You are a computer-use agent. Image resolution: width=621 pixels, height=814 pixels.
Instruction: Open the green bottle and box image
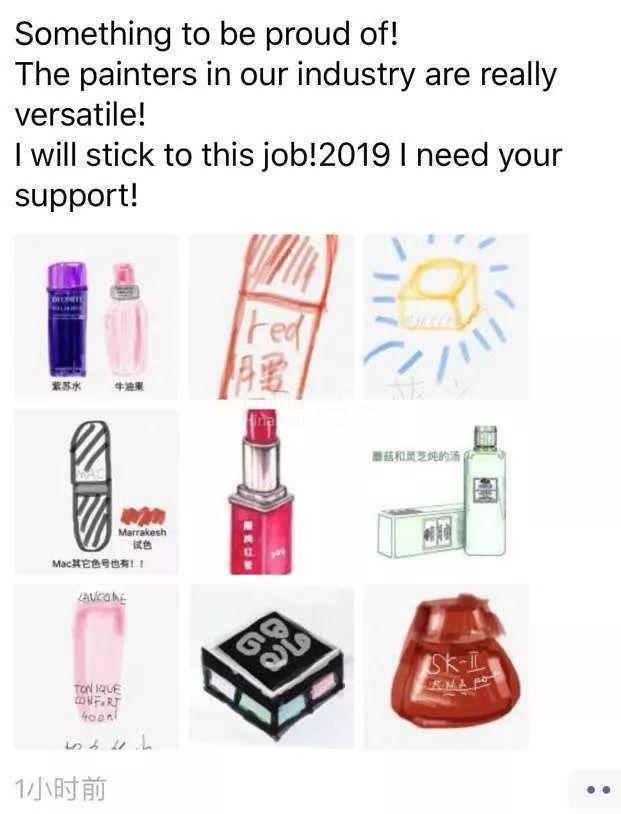click(x=446, y=492)
